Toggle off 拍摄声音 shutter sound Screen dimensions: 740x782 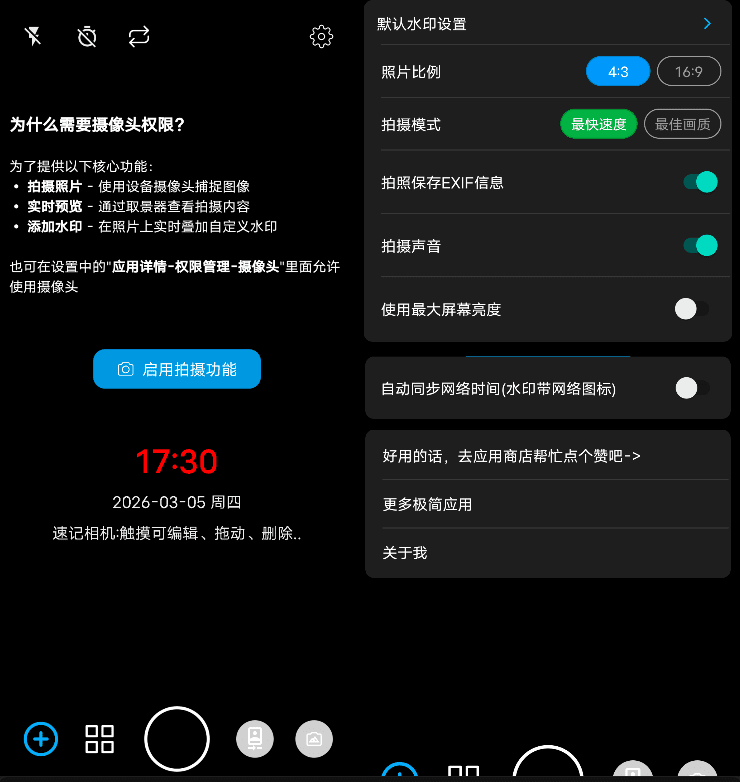coord(698,245)
